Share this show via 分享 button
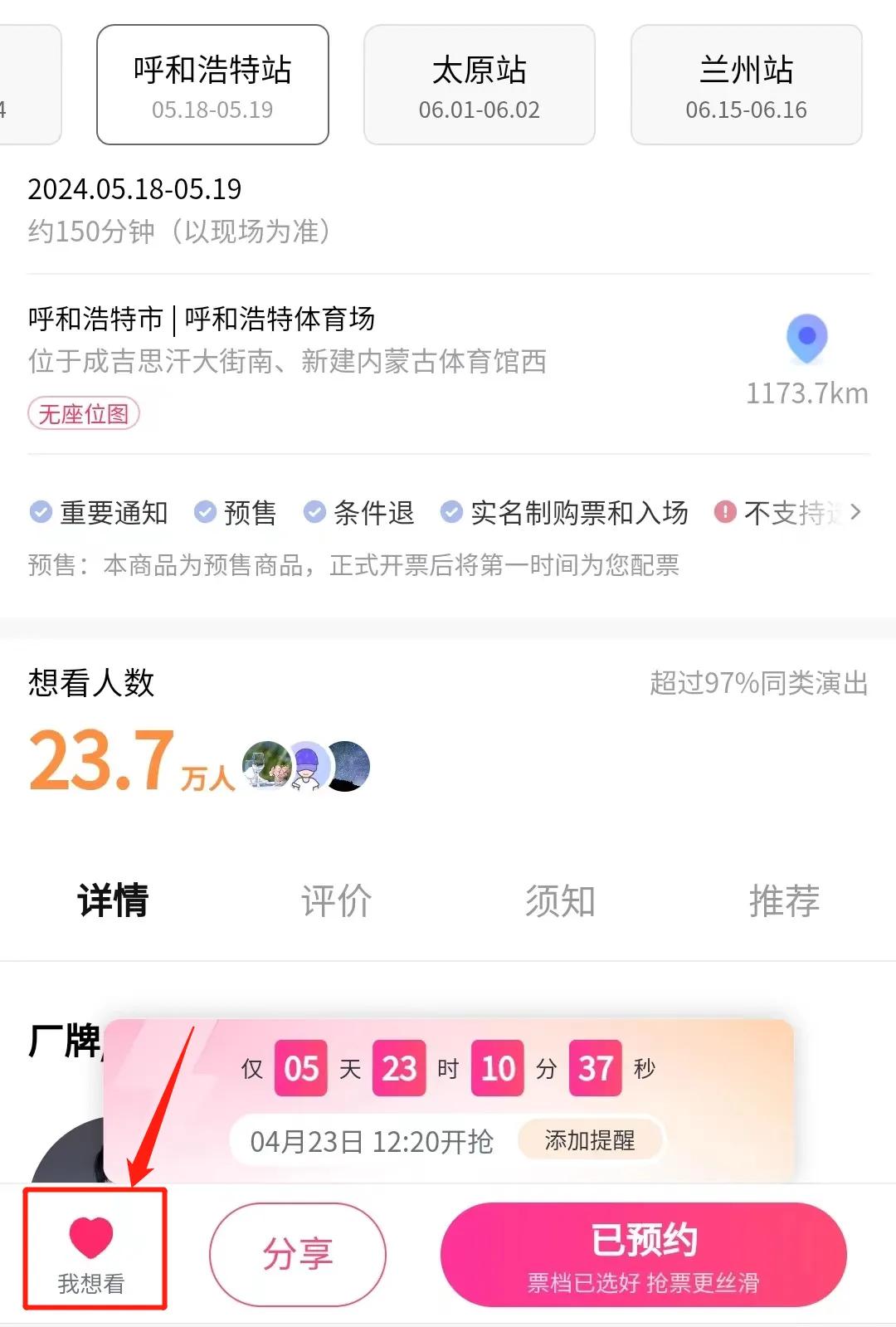The height and width of the screenshot is (1327, 896). pos(298,1254)
